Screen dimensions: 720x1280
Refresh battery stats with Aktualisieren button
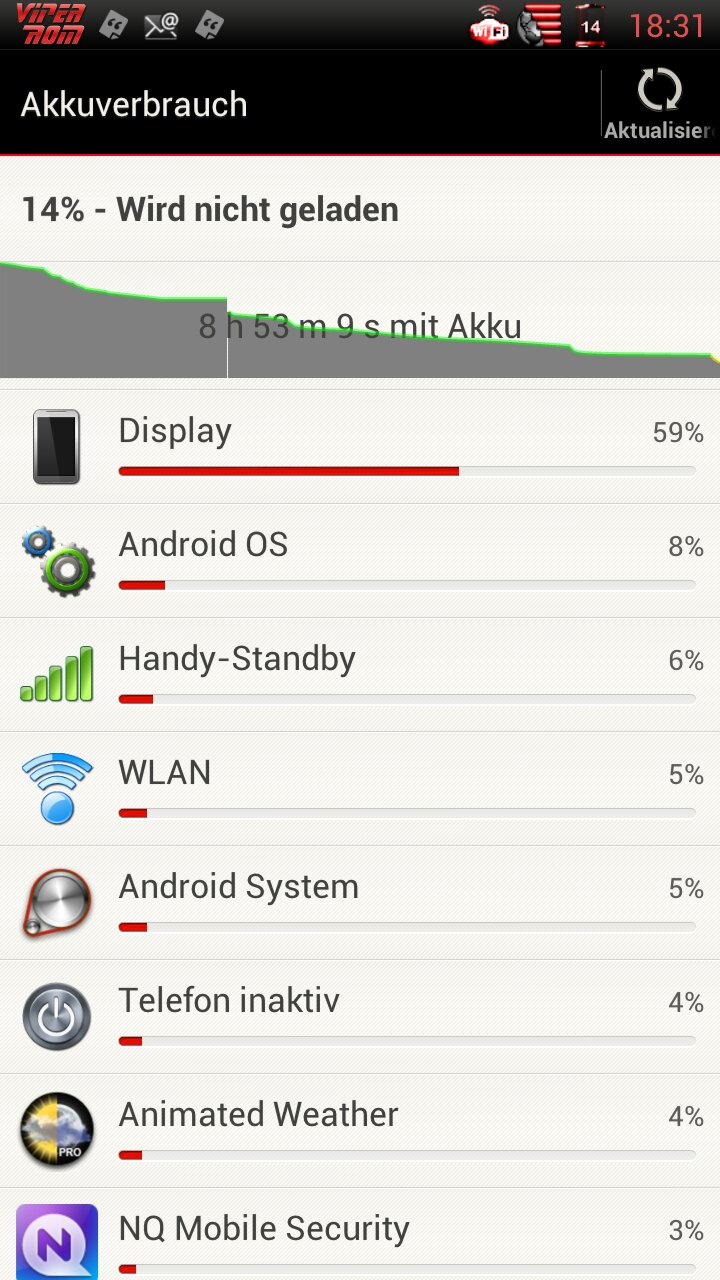pos(660,104)
